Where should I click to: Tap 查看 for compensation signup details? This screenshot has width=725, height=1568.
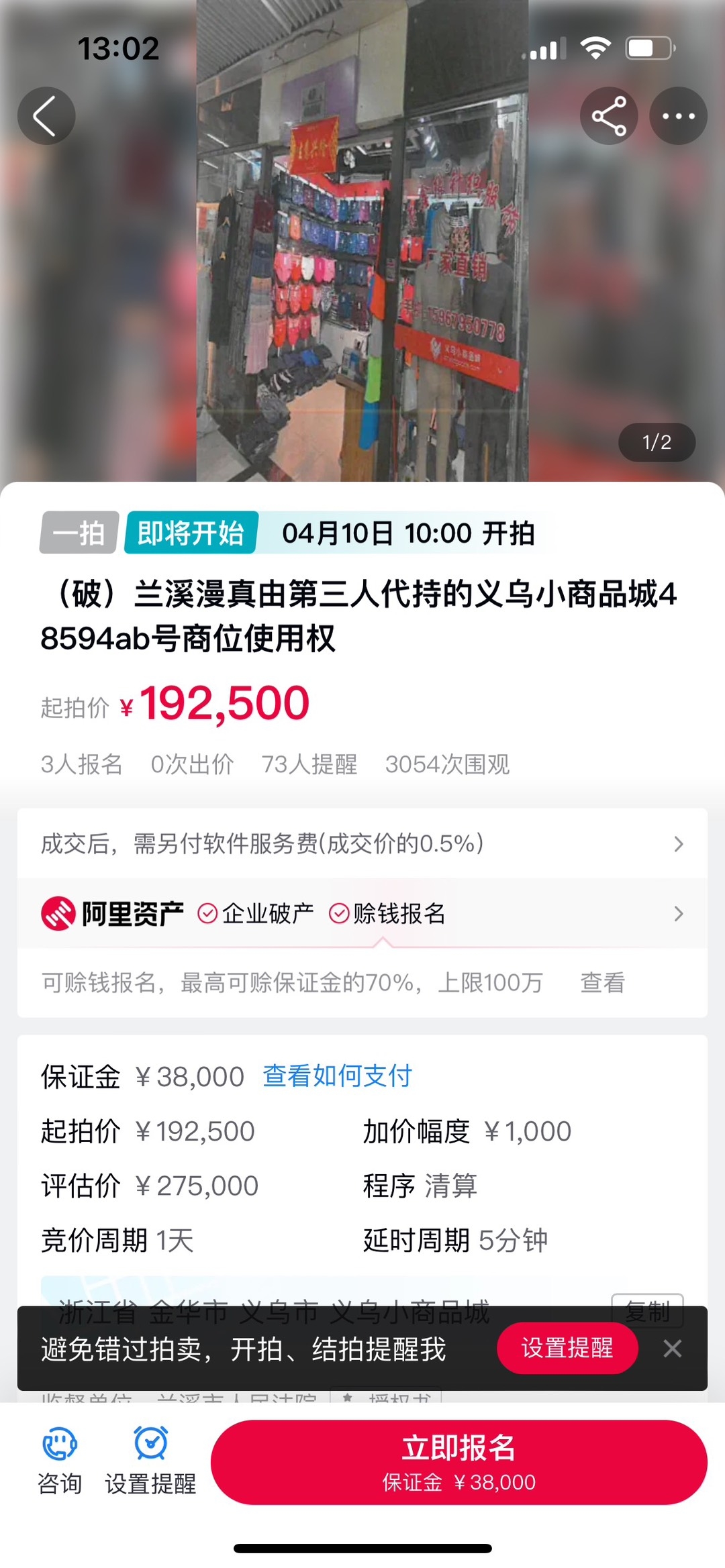point(602,983)
